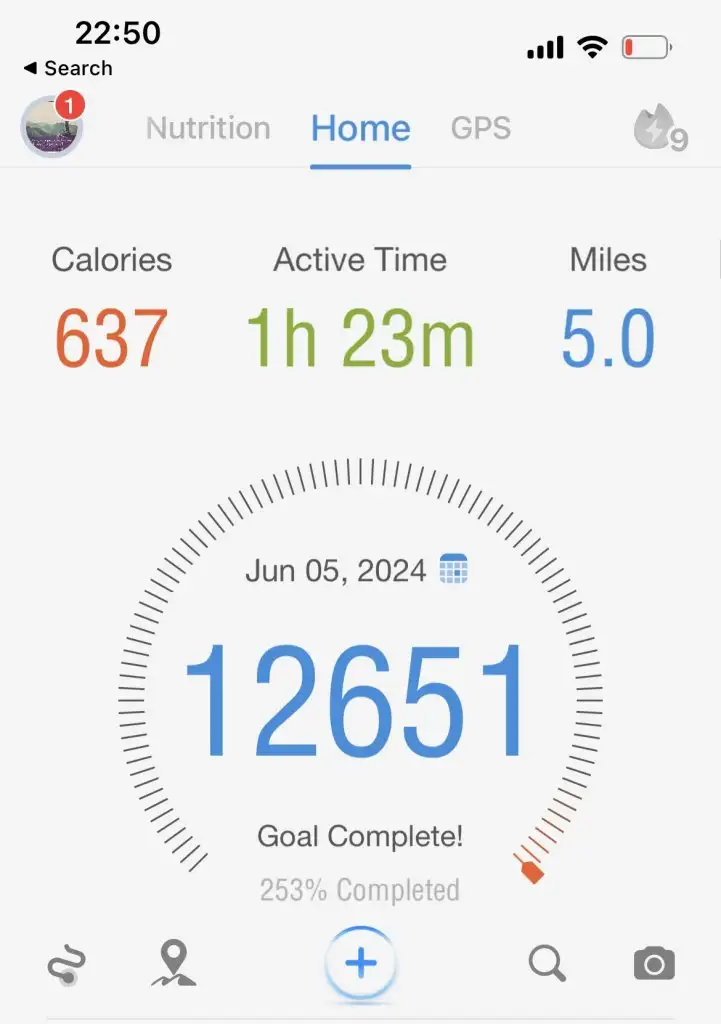Switch to the Nutrition tab

coord(208,128)
